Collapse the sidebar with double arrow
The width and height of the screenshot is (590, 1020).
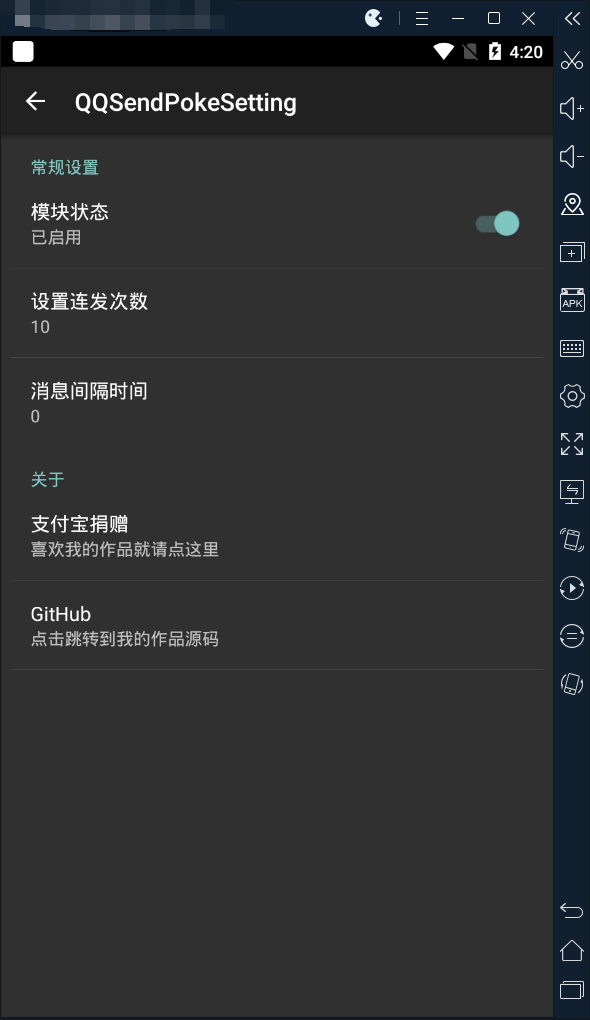click(x=572, y=18)
